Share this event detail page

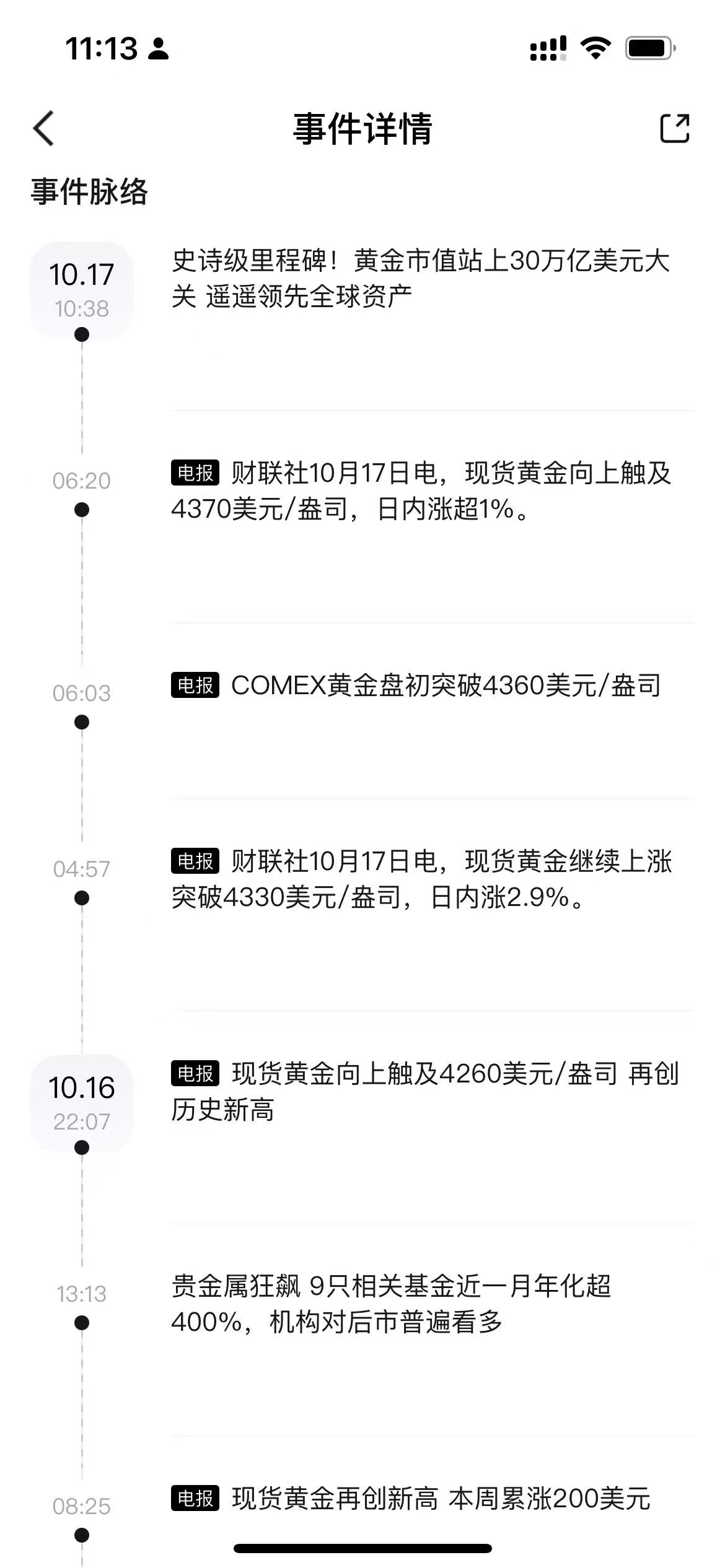[674, 129]
